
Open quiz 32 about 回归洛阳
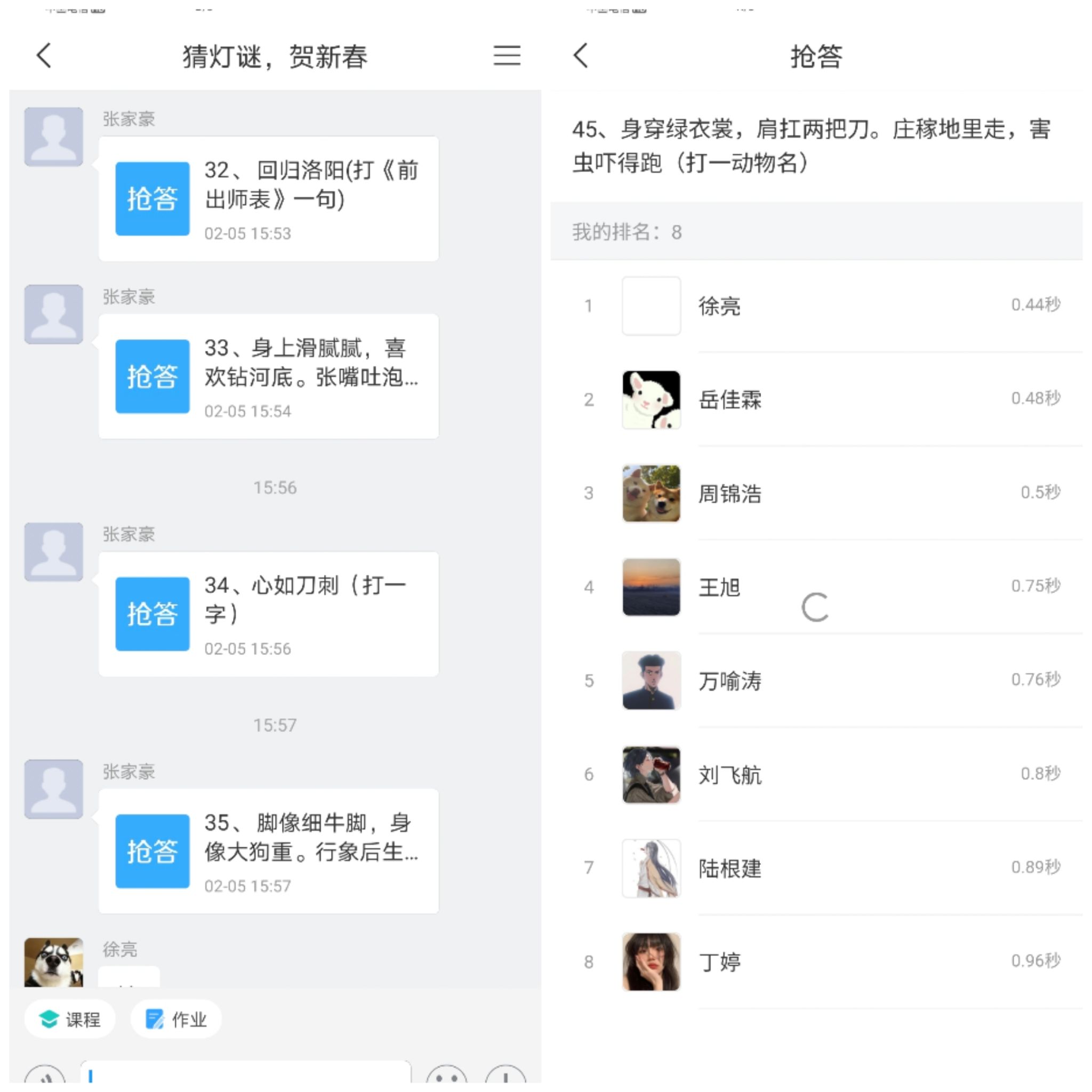coord(269,198)
